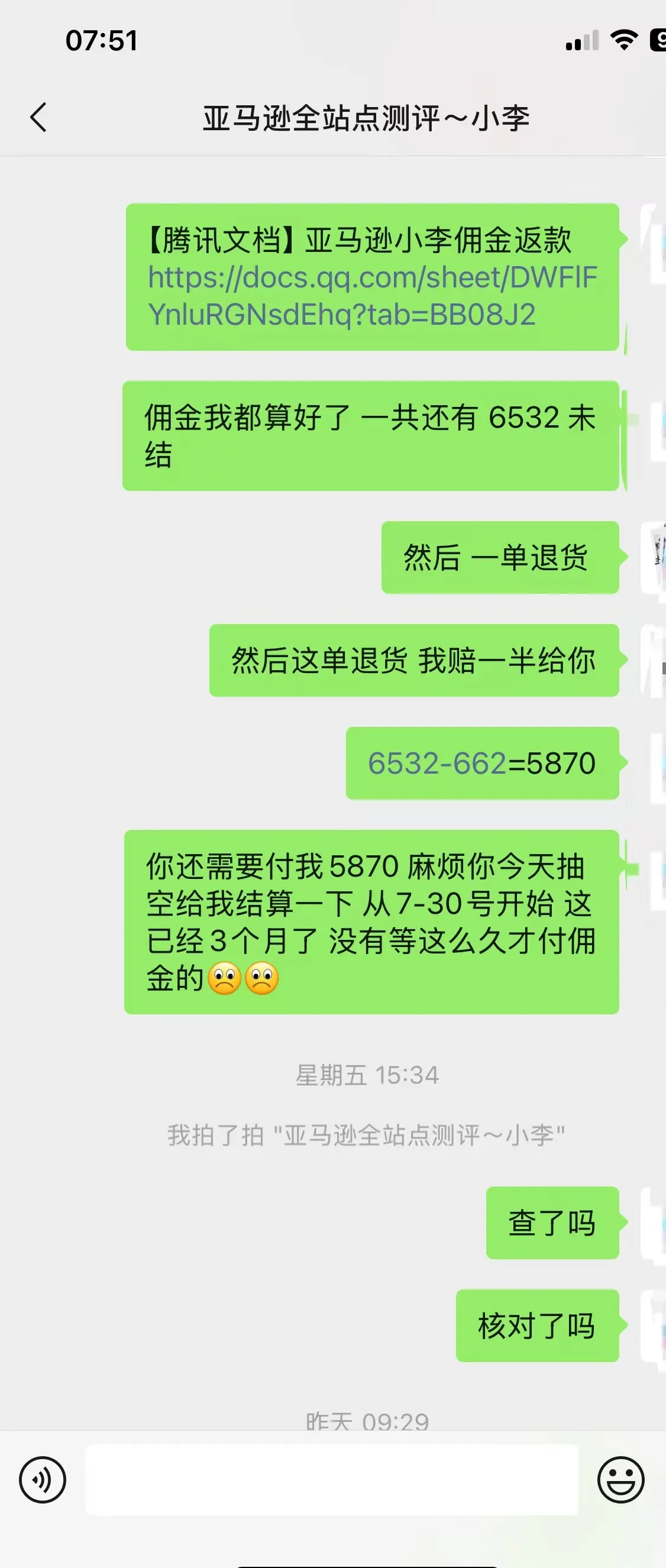The image size is (666, 1568).
Task: Tap the 然后这单退货 我赔一半给你 bubble
Action: pyautogui.click(x=414, y=662)
